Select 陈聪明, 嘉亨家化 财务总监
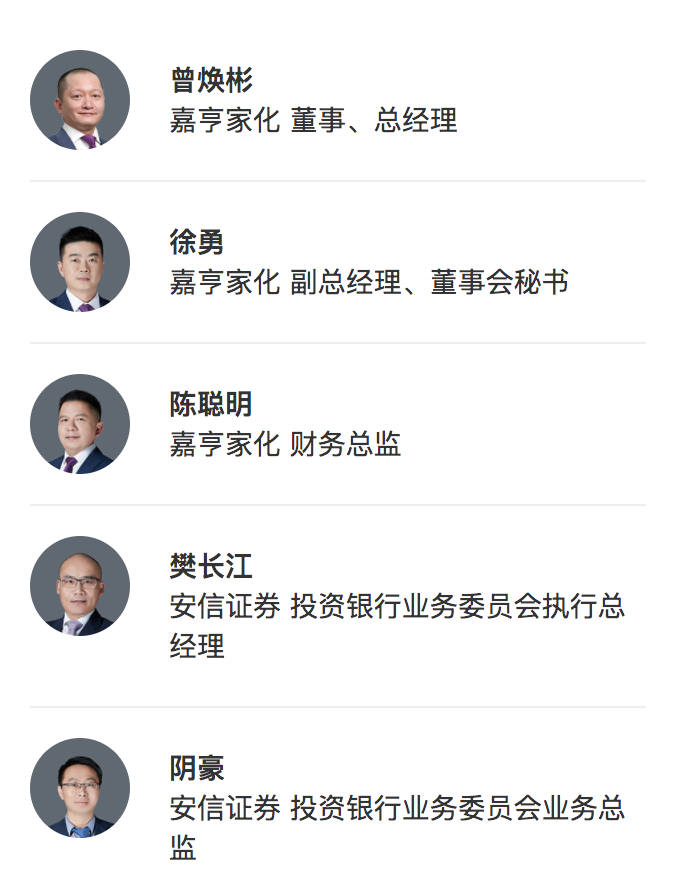This screenshot has height=896, width=676. [338, 424]
